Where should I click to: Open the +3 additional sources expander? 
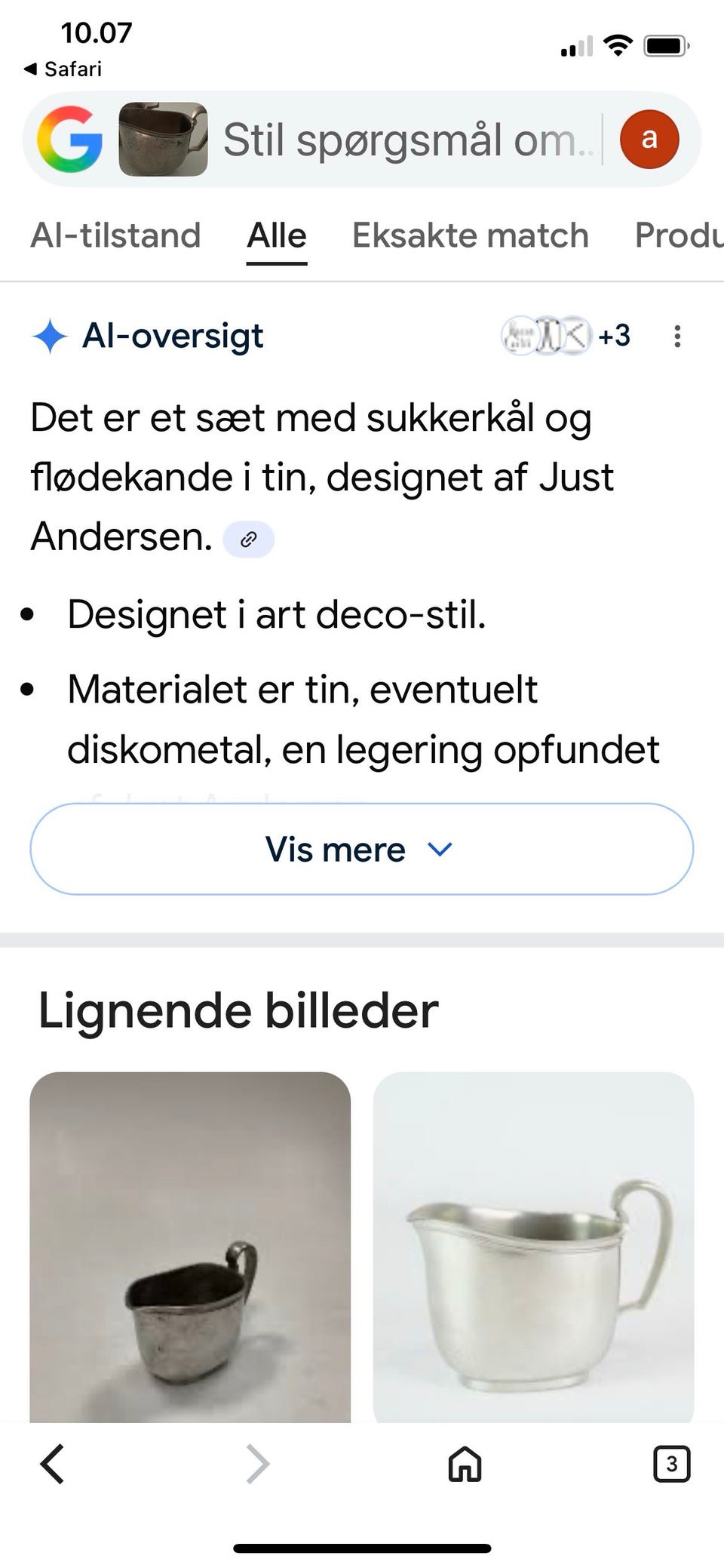pyautogui.click(x=615, y=336)
